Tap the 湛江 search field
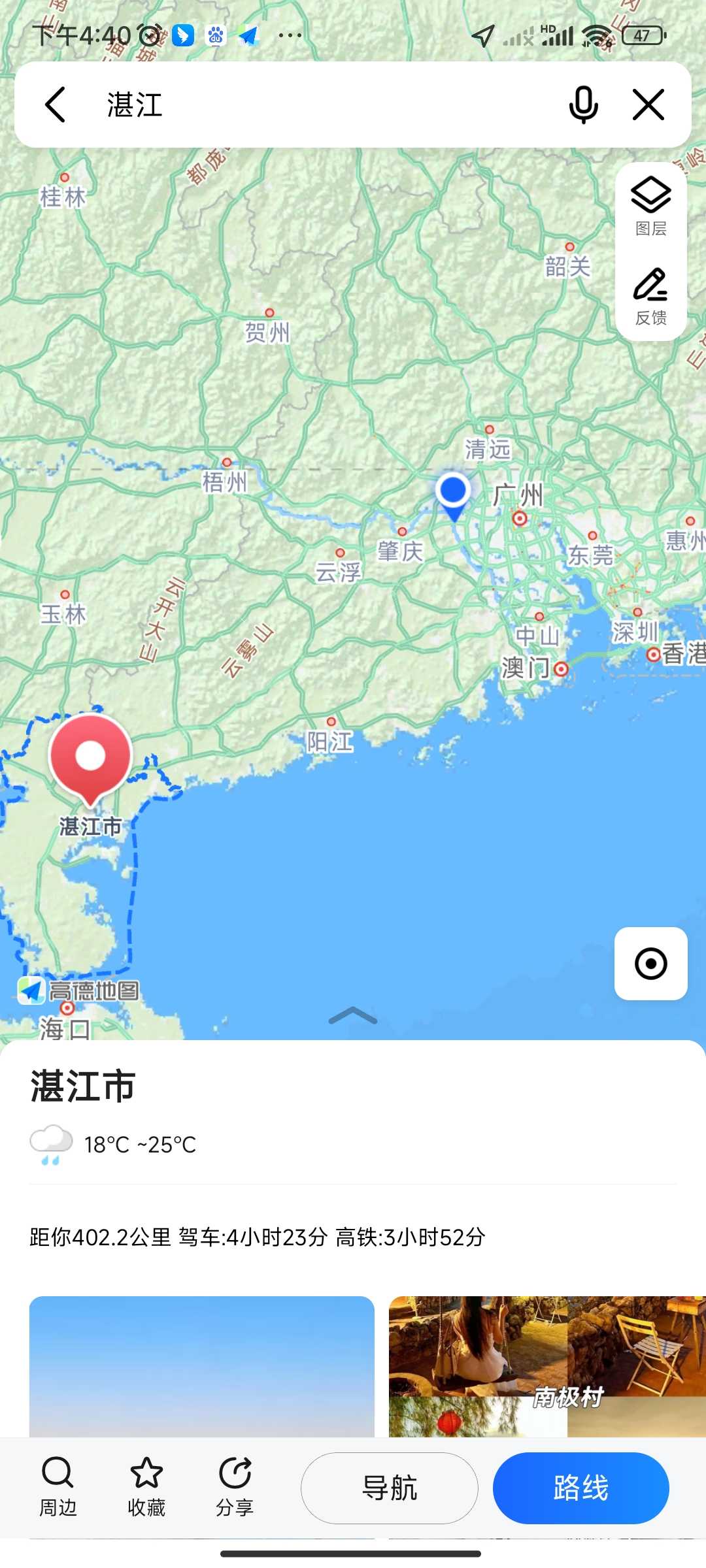This screenshot has width=706, height=1568. click(327, 105)
